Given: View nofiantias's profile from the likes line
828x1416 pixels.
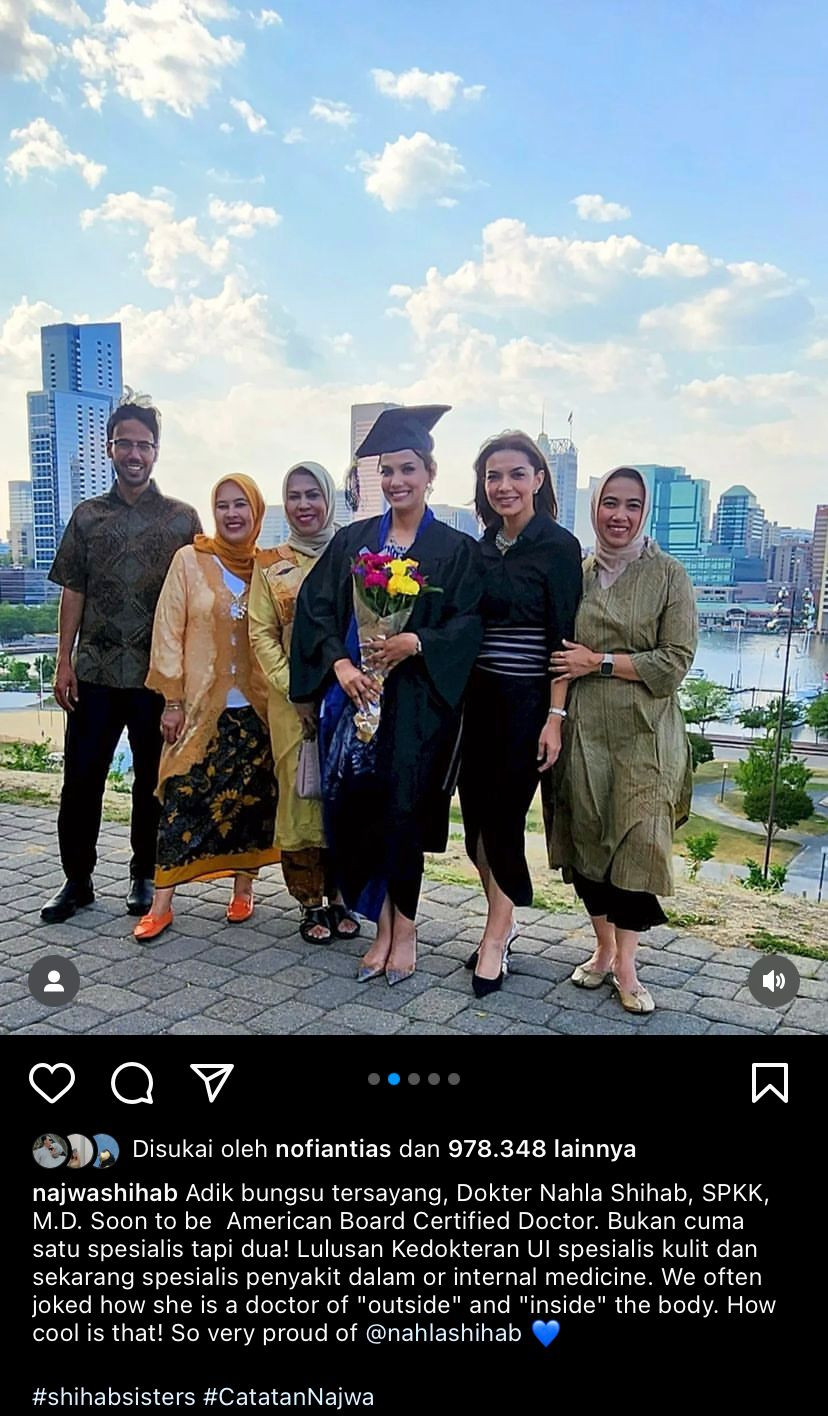Looking at the screenshot, I should tap(333, 1149).
